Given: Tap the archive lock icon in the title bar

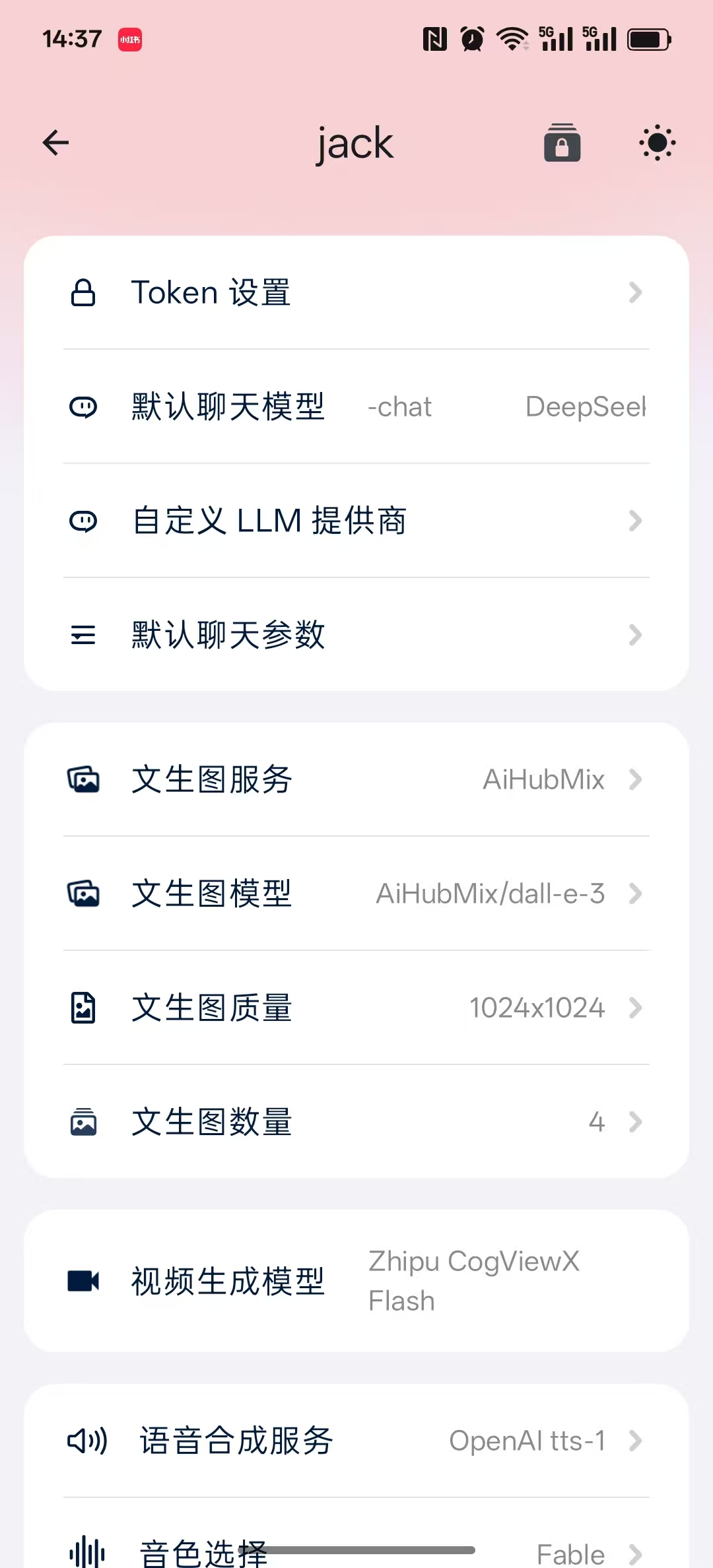Looking at the screenshot, I should (562, 143).
